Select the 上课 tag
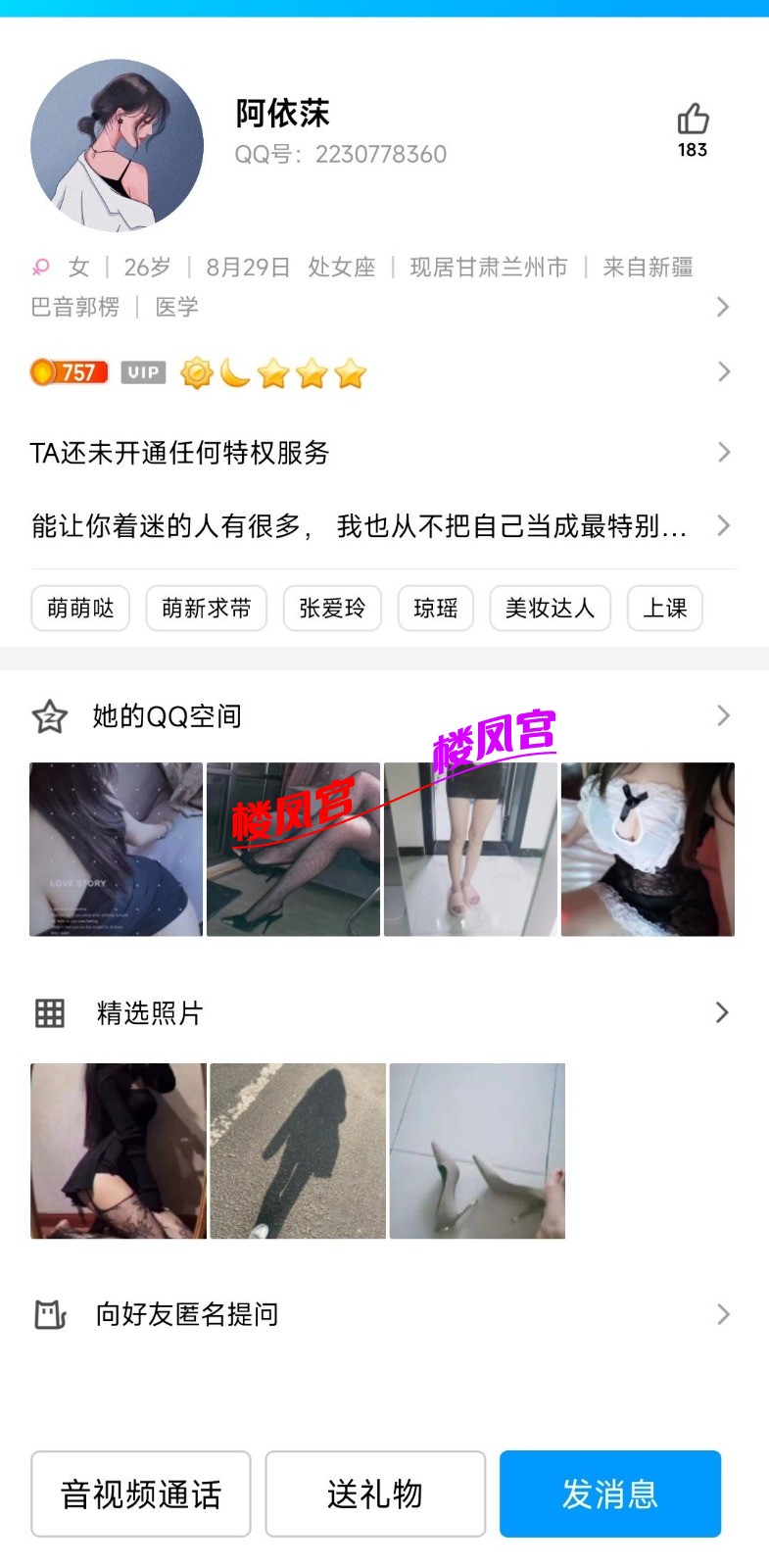Screen dimensions: 769x1568 coord(664,609)
